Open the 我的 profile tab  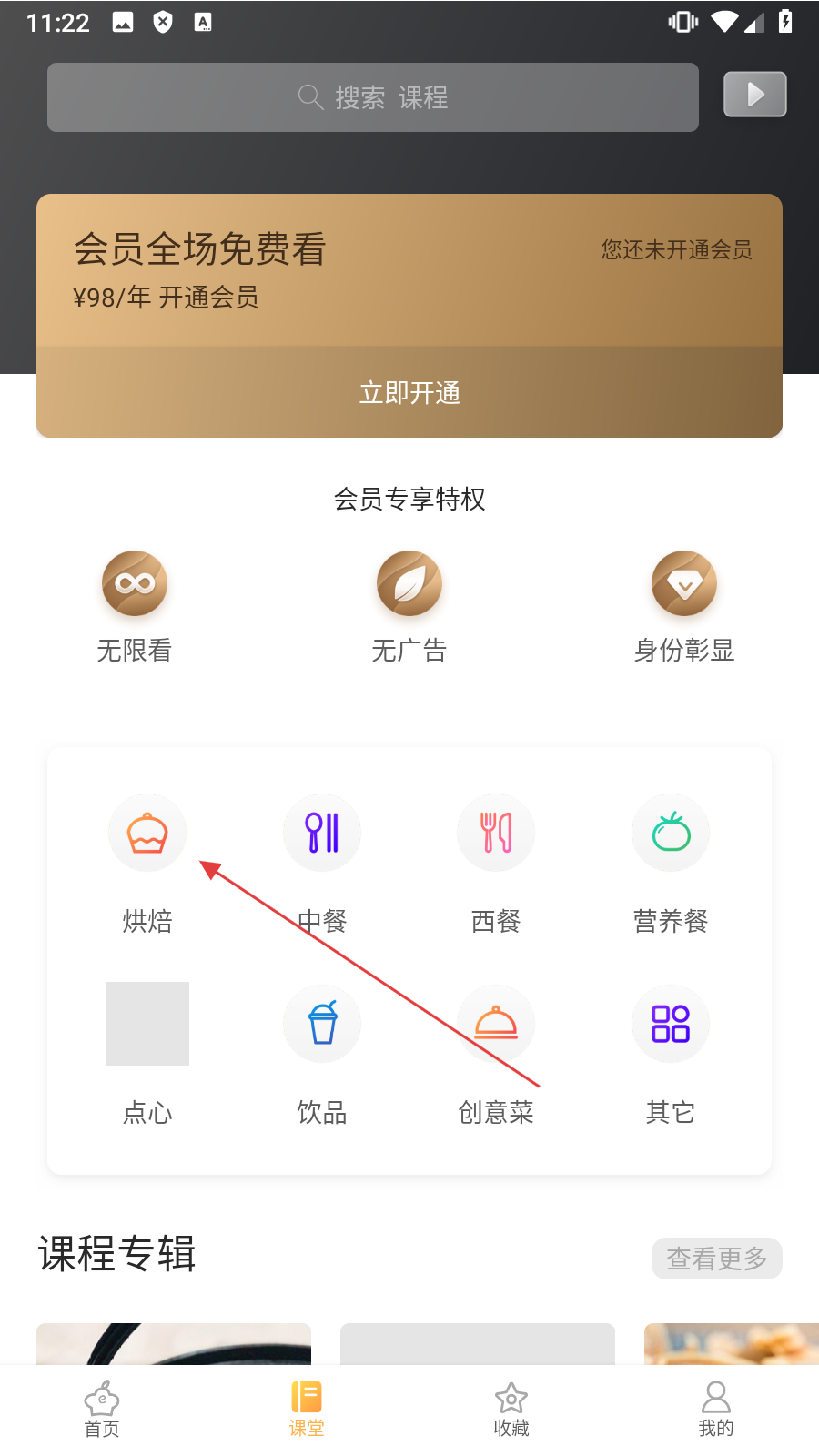716,1409
